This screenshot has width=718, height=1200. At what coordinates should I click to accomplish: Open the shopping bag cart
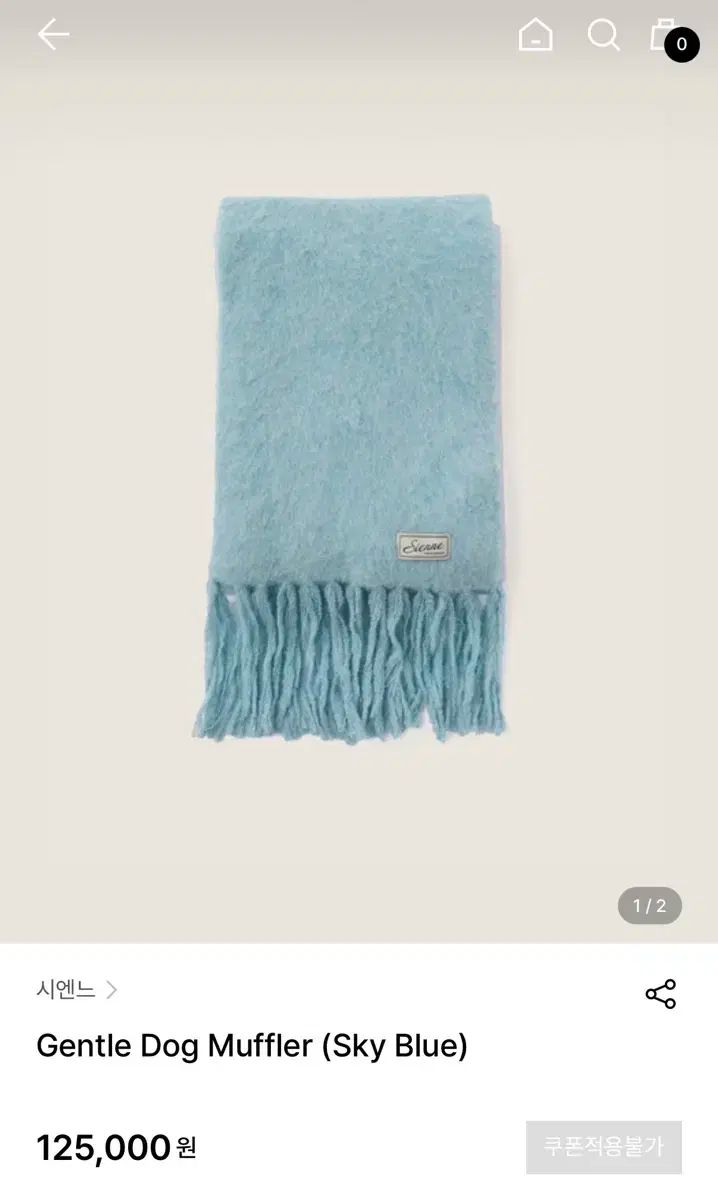point(666,36)
